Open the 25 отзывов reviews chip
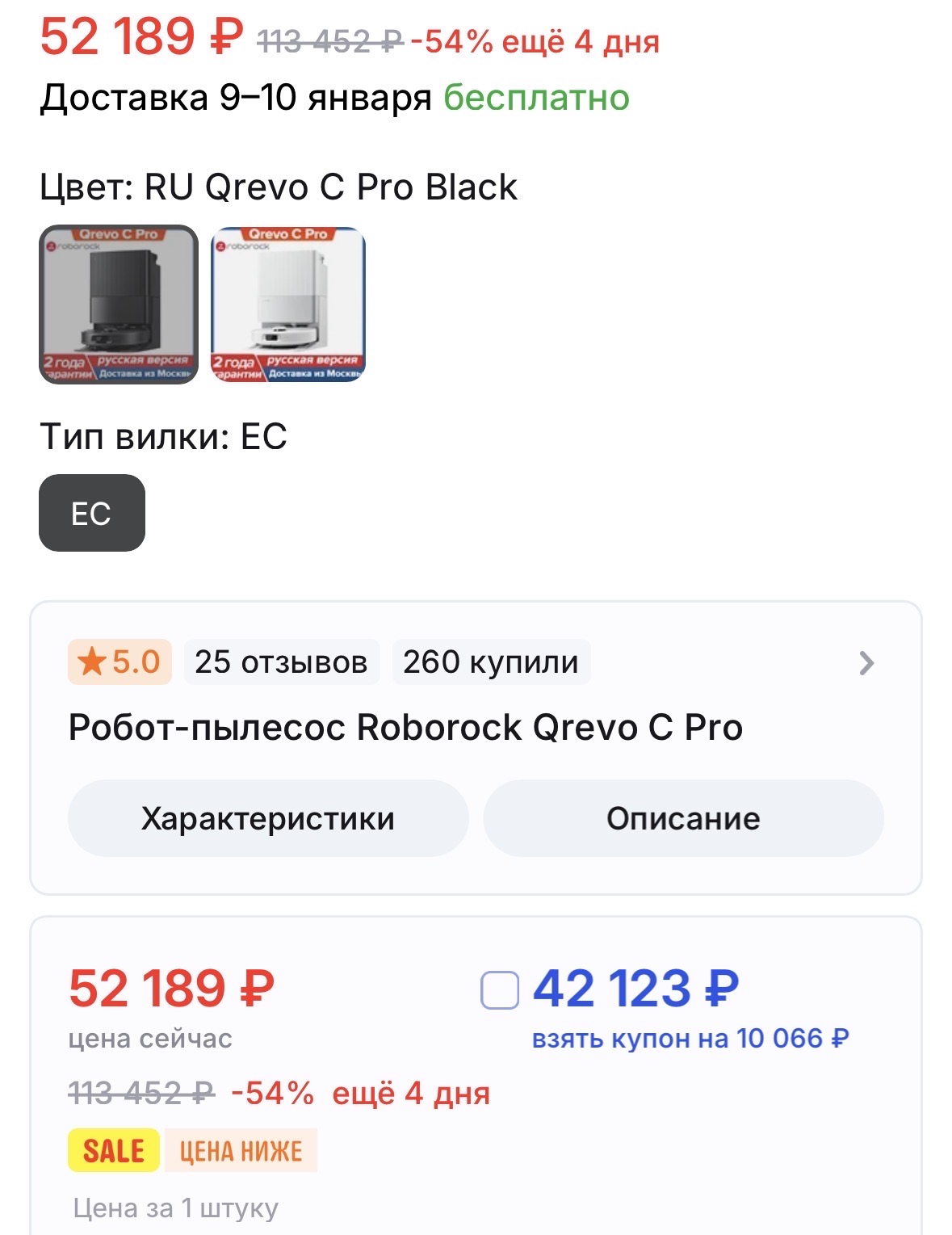 tap(281, 662)
